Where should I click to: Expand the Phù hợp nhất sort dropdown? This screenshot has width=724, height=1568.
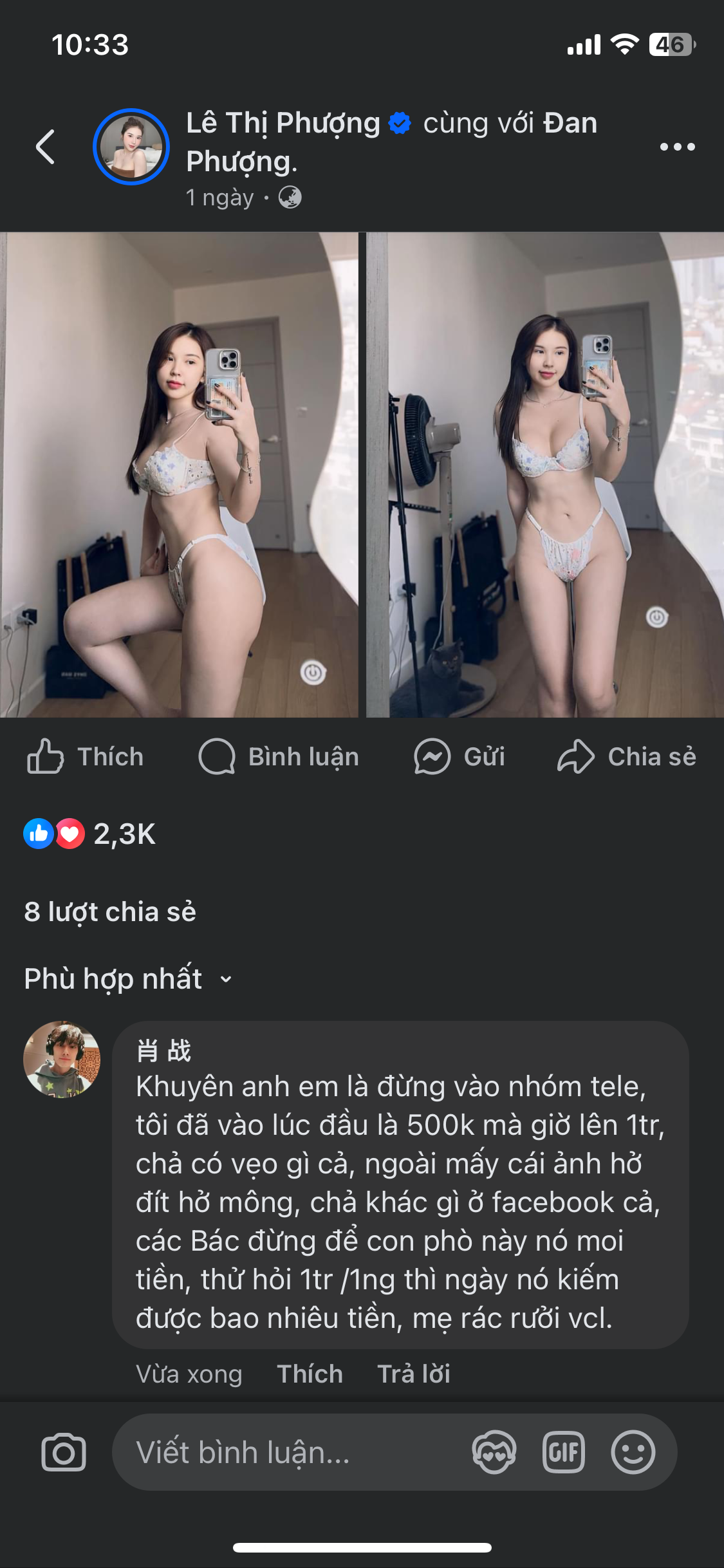127,979
